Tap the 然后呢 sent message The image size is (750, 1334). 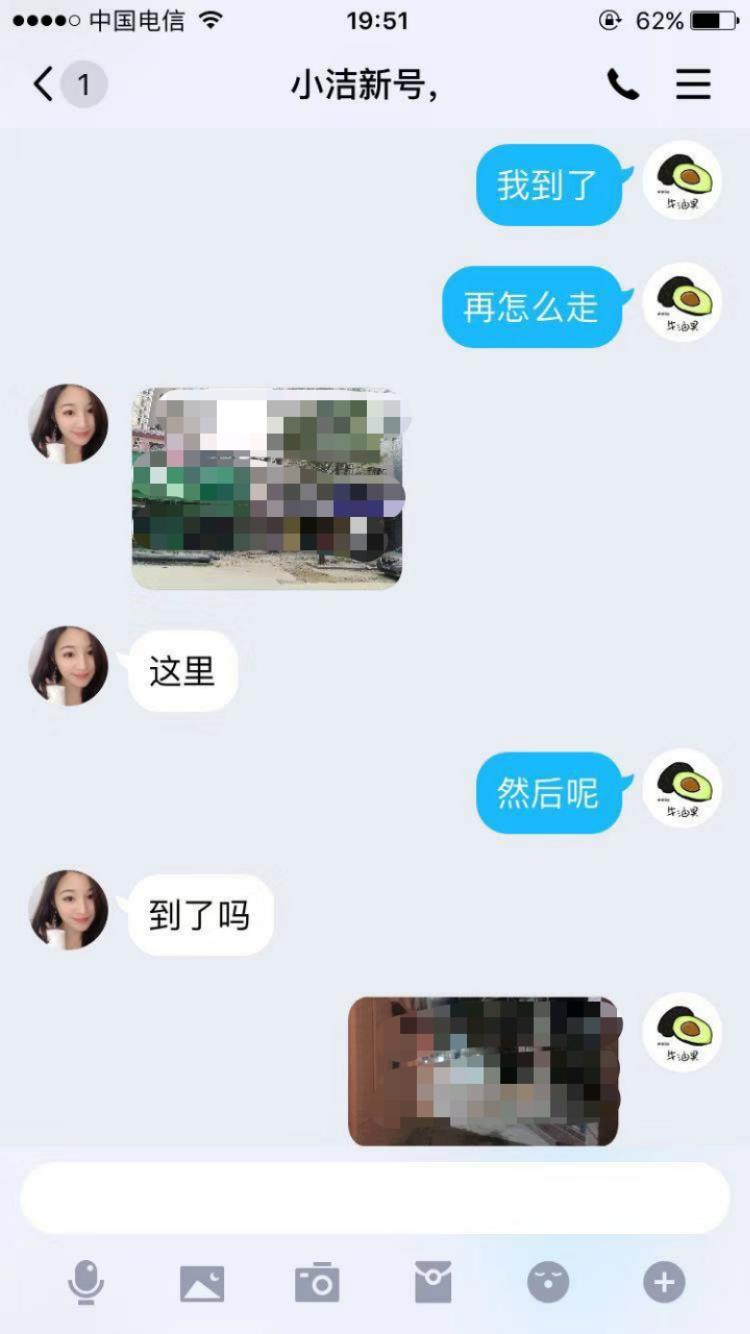546,793
